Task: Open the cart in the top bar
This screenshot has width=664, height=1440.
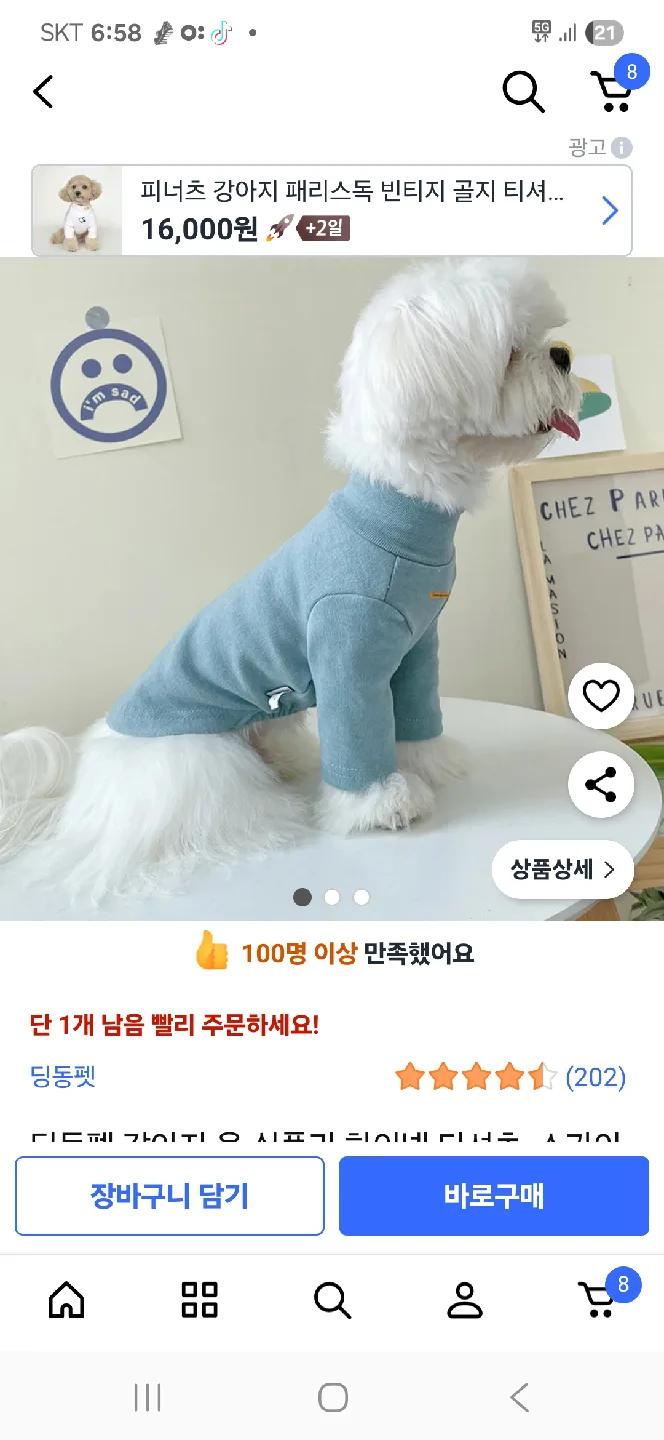Action: pos(612,91)
